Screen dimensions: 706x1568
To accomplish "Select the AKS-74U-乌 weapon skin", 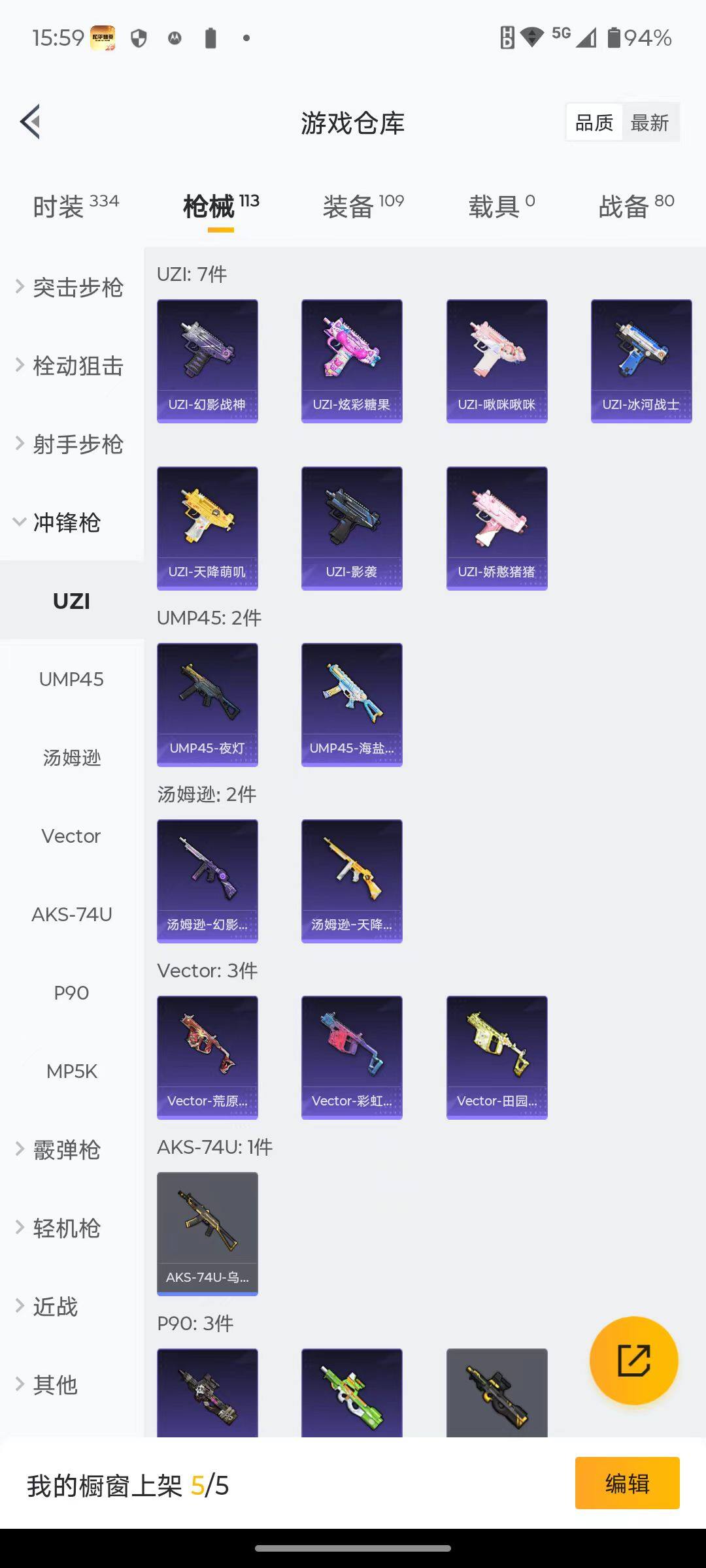I will [207, 1233].
